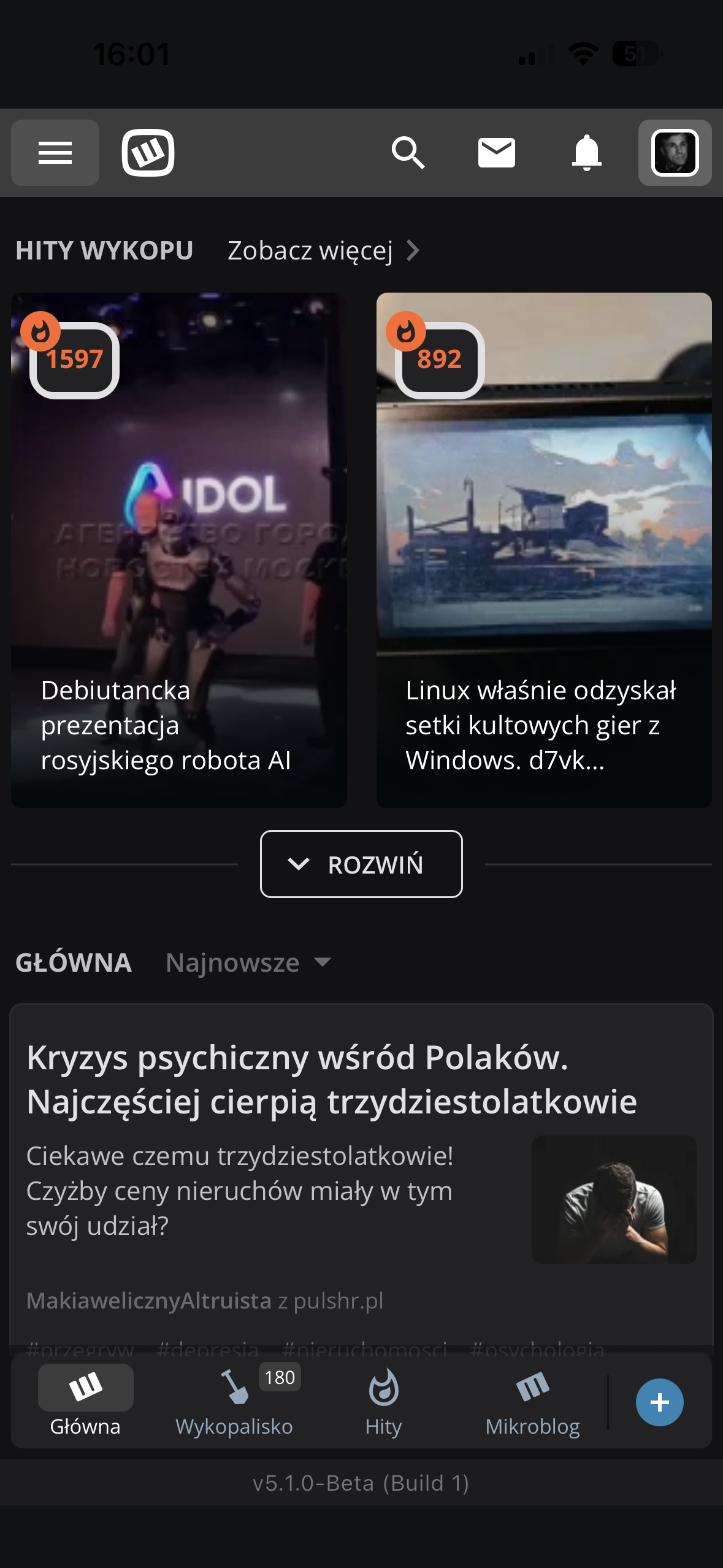723x1568 pixels.
Task: Follow the Zobacz więcej link
Action: coord(323,251)
